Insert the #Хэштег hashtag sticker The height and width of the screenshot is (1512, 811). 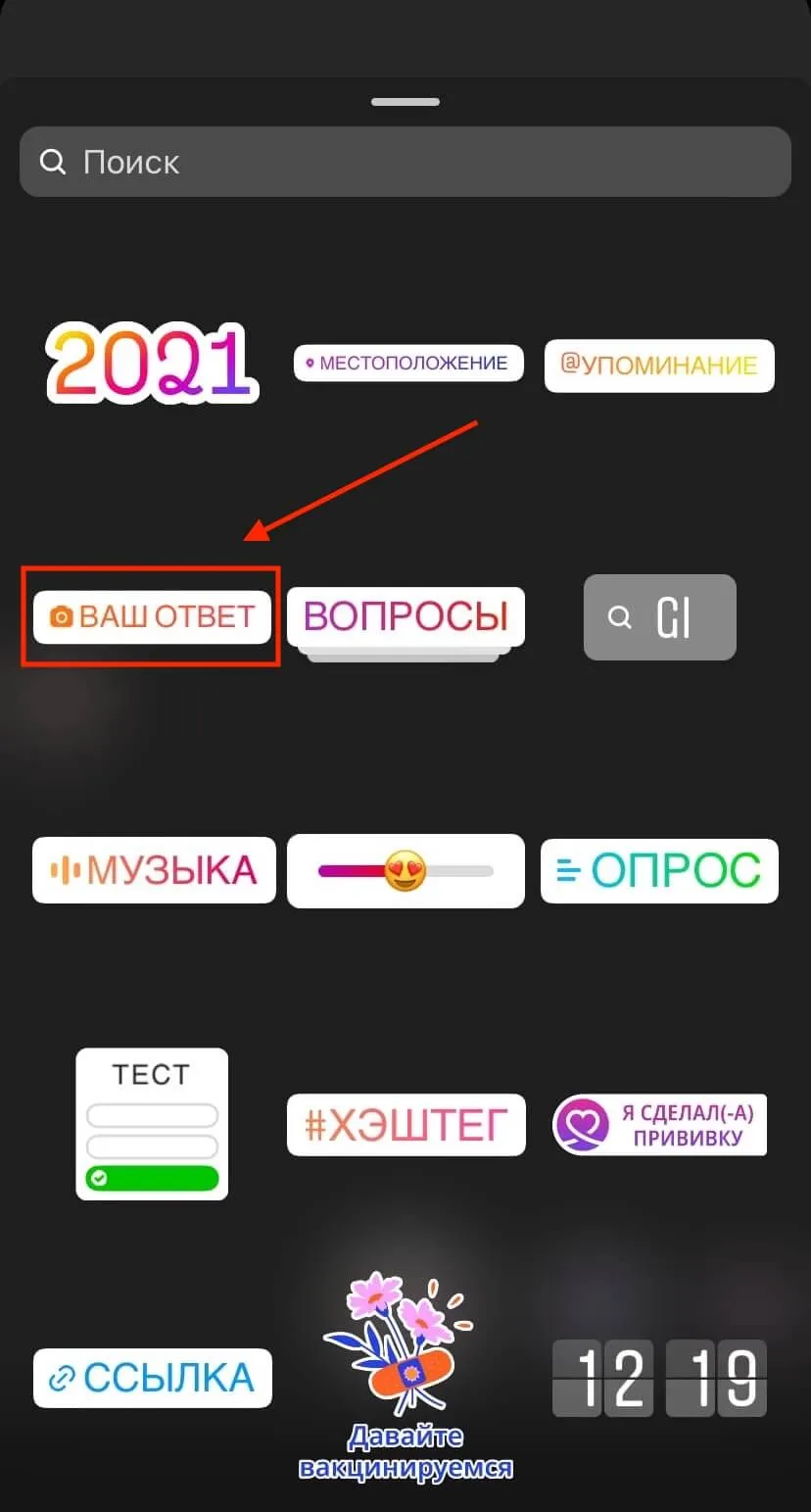406,1125
